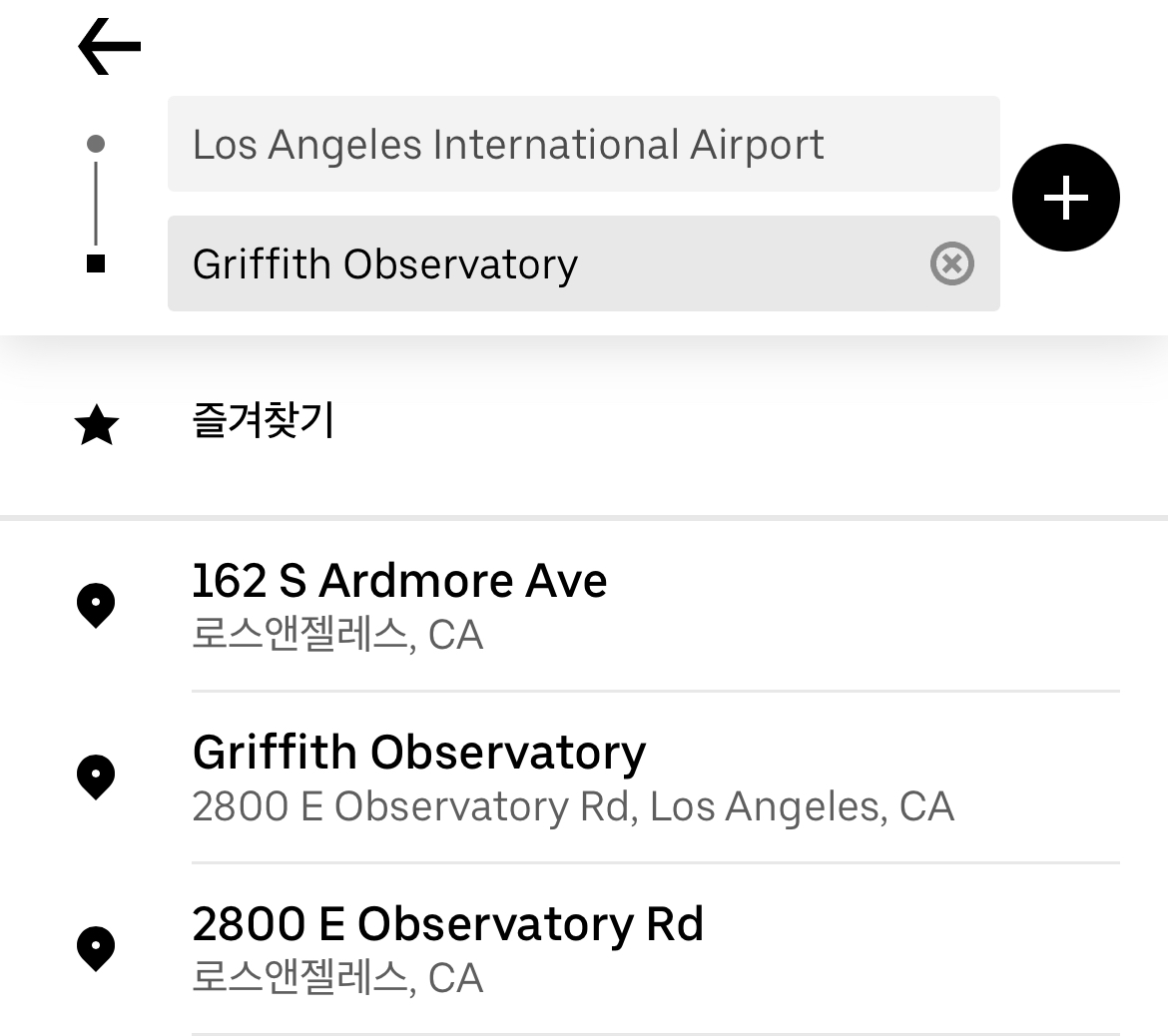Open 즐겨찾기 saved places
Image resolution: width=1168 pixels, height=1036 pixels.
[x=584, y=423]
